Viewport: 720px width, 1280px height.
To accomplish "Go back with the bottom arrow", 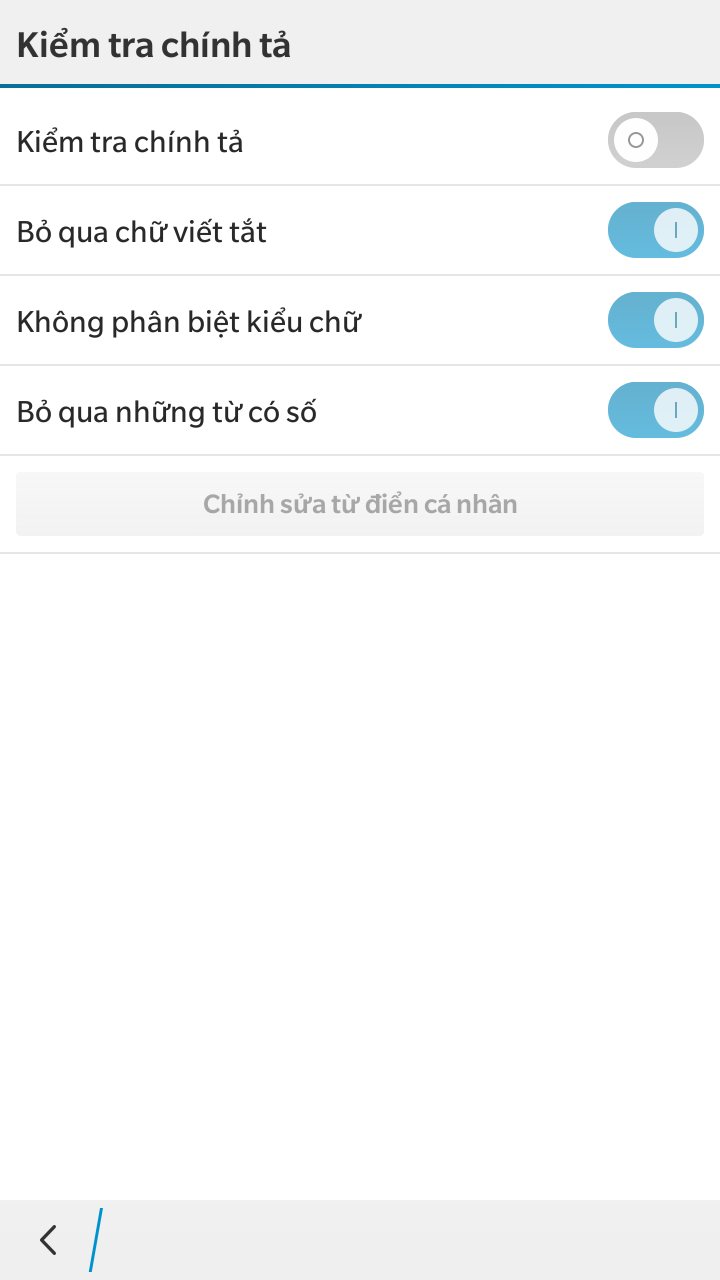I will pyautogui.click(x=48, y=1240).
